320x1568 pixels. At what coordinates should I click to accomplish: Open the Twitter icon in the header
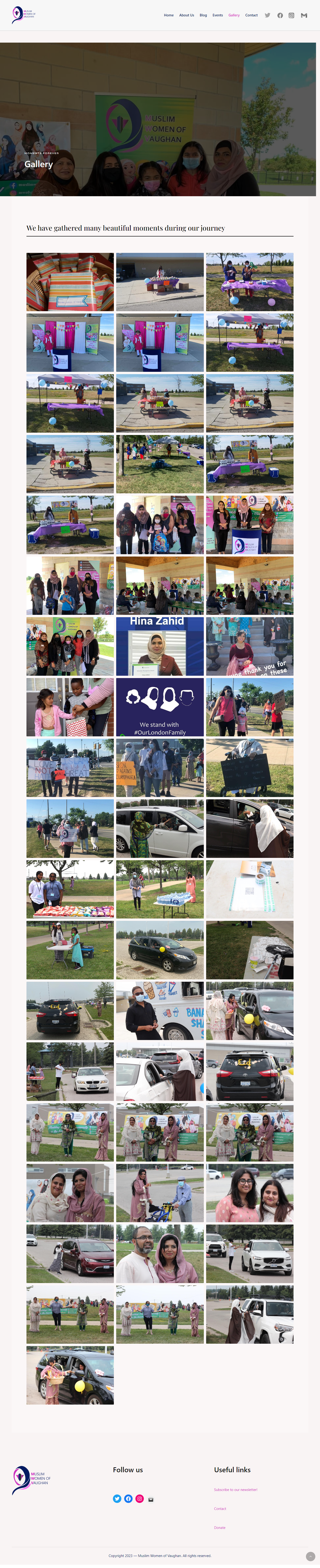pyautogui.click(x=267, y=15)
